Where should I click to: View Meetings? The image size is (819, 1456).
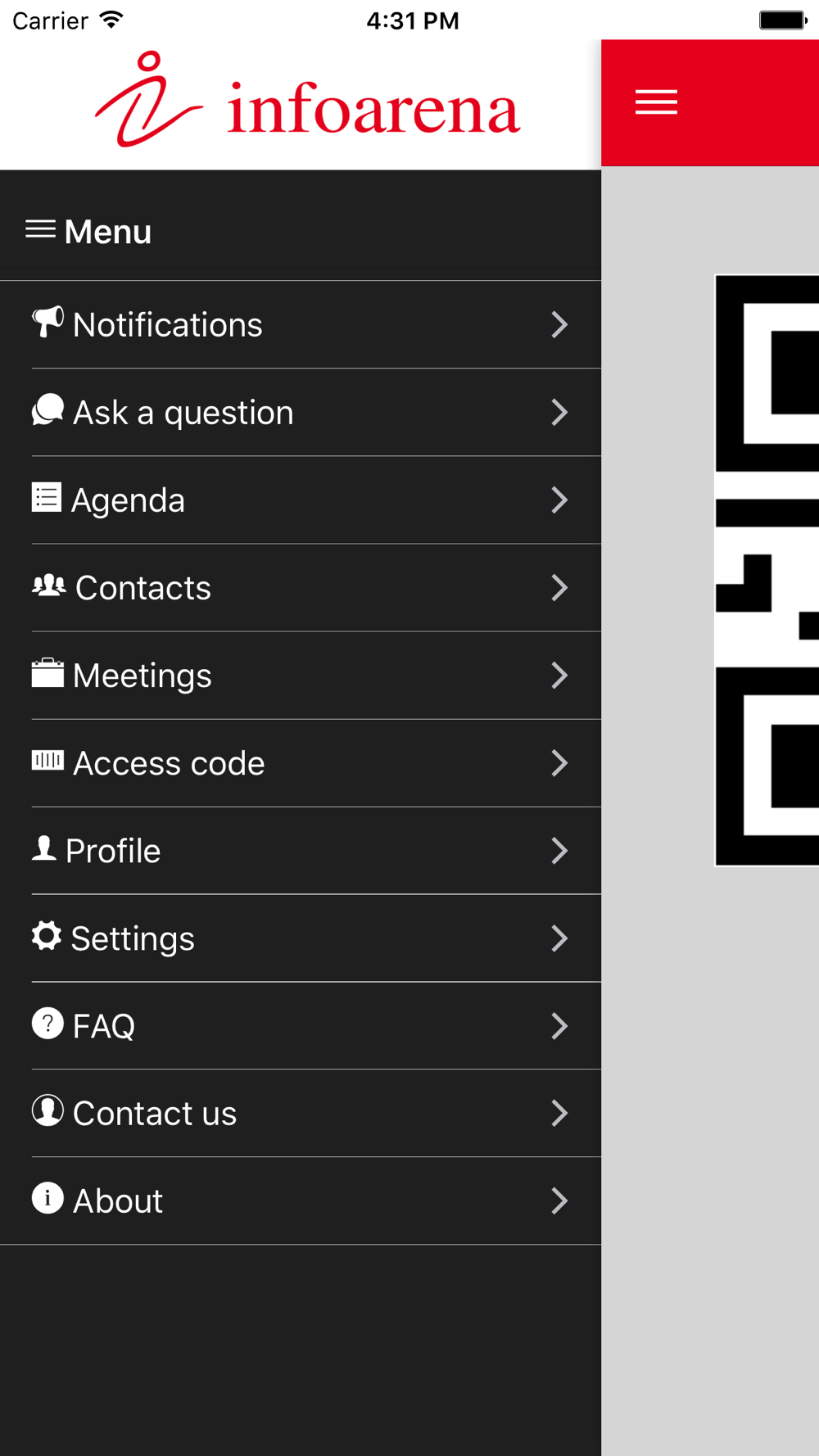(301, 676)
